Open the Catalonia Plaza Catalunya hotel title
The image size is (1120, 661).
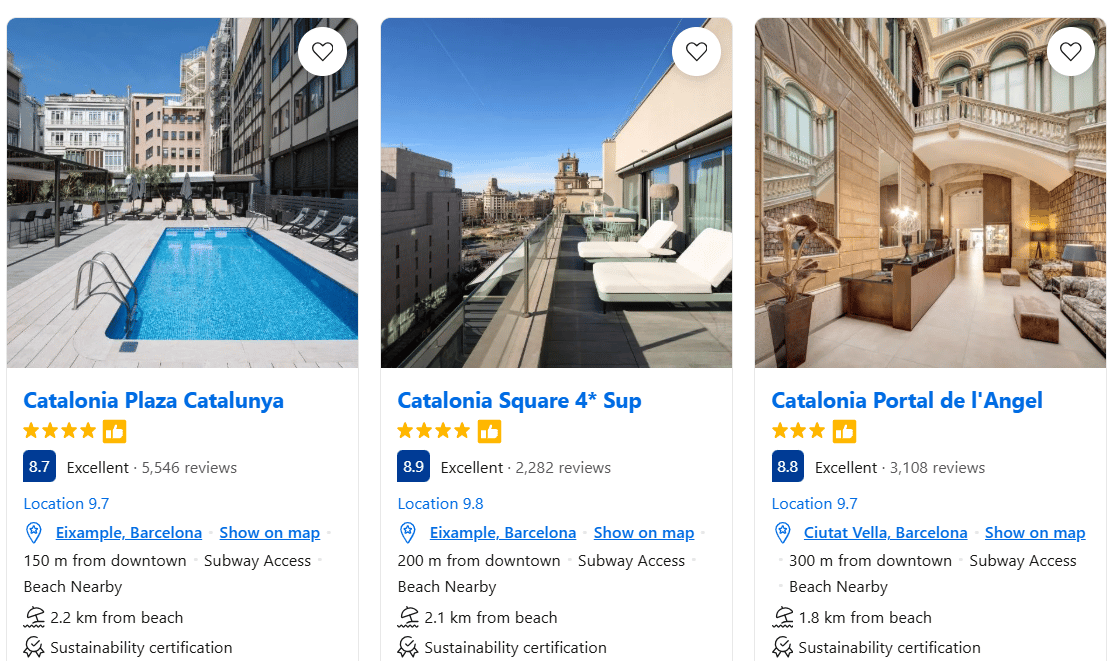(154, 401)
